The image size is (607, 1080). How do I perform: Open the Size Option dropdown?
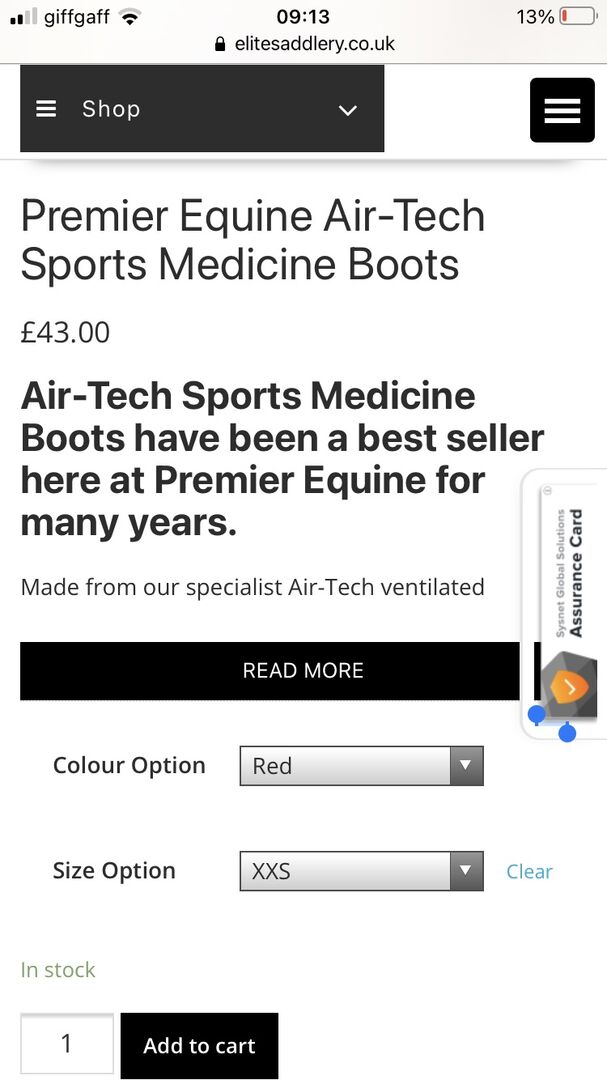coord(361,871)
